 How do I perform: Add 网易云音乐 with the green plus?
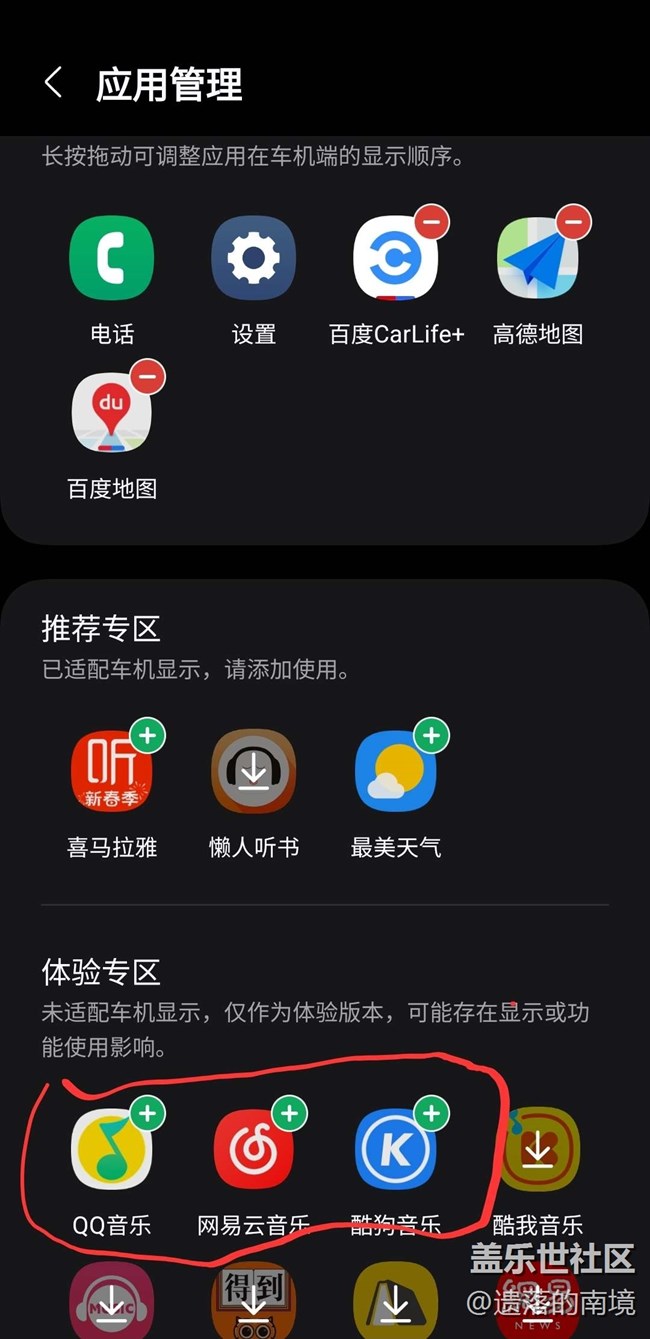click(290, 1113)
